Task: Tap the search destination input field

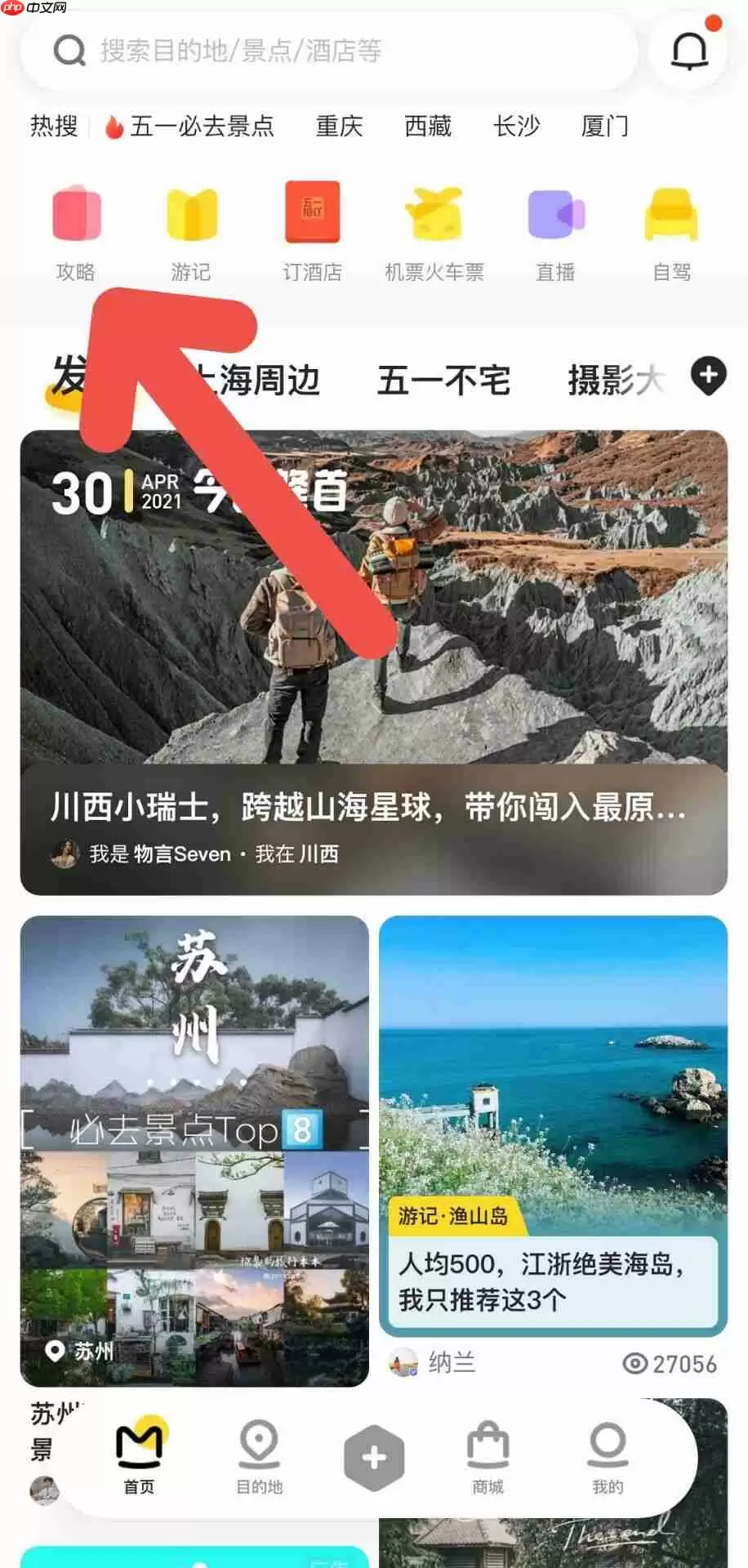Action: (x=327, y=51)
